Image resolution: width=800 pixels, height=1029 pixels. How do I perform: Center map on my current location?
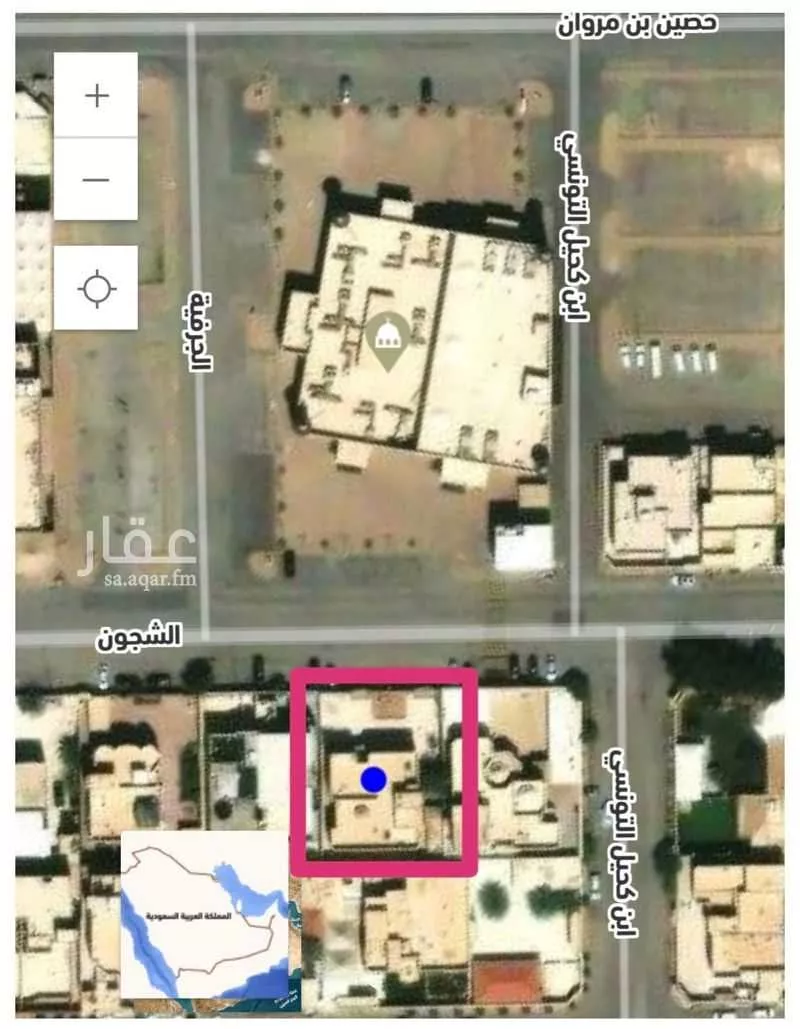96,288
